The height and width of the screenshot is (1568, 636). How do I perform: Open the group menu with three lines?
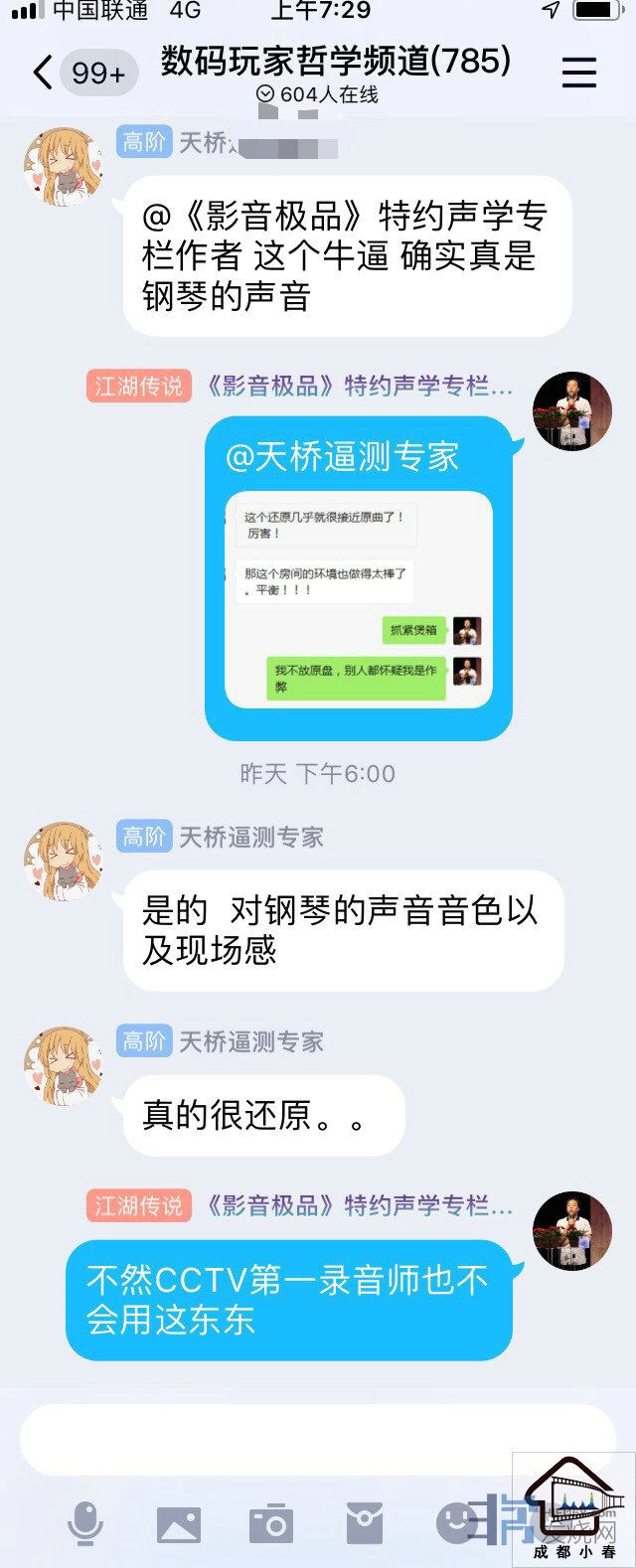(579, 73)
